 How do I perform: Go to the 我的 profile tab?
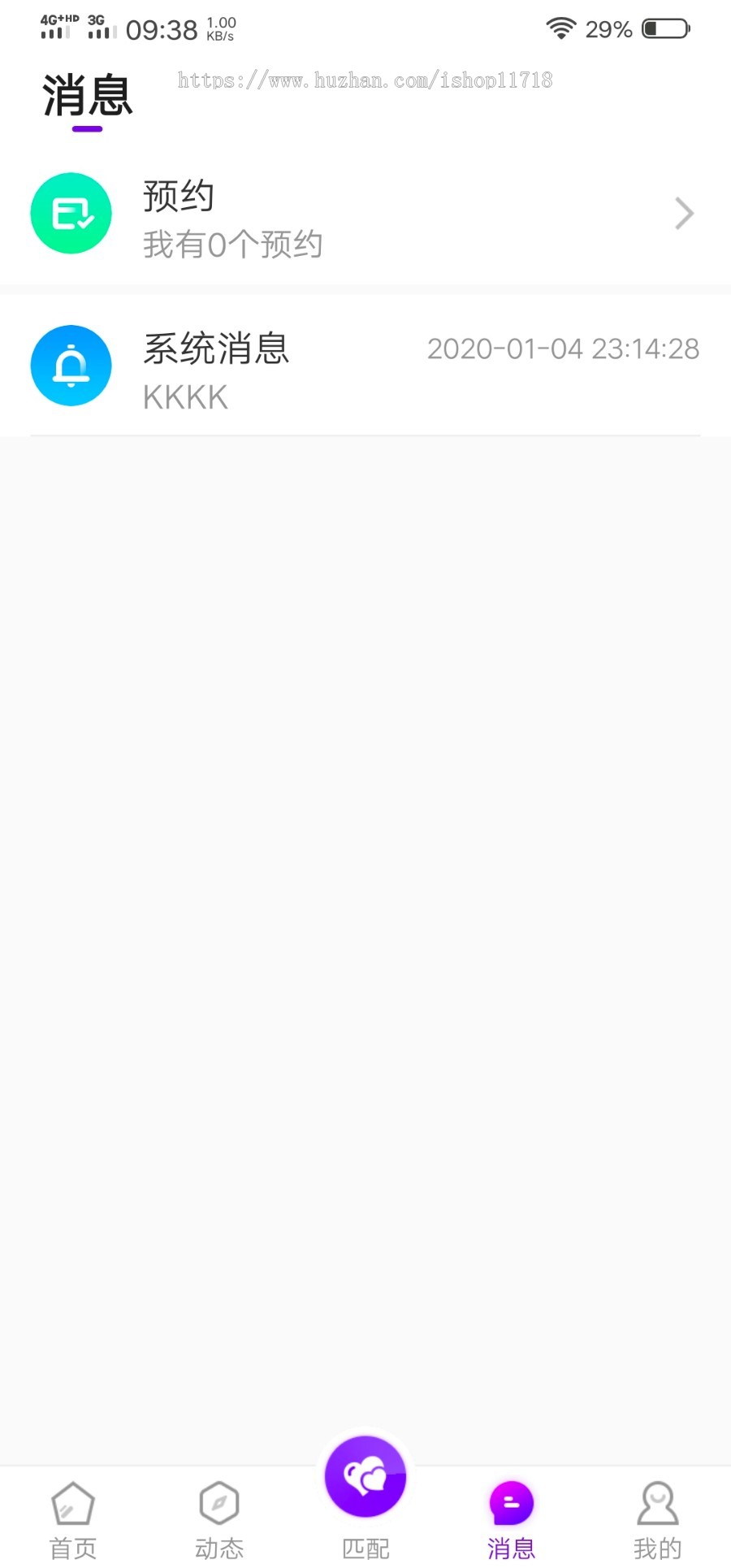coord(657,1518)
